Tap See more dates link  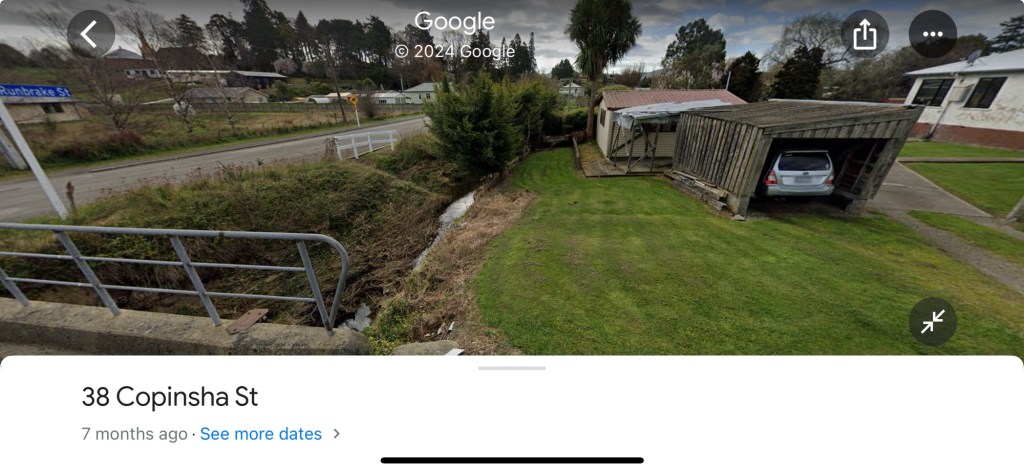(261, 434)
